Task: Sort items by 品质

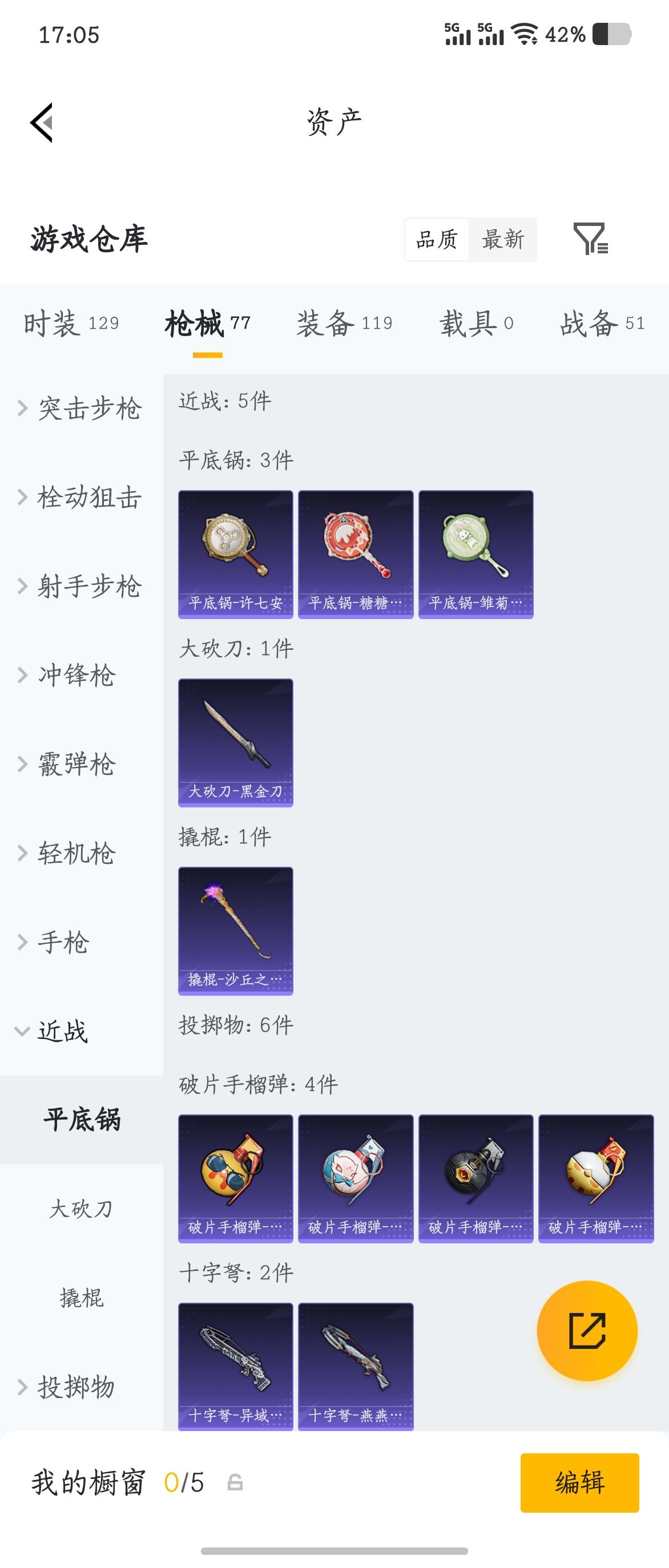Action: pyautogui.click(x=436, y=240)
